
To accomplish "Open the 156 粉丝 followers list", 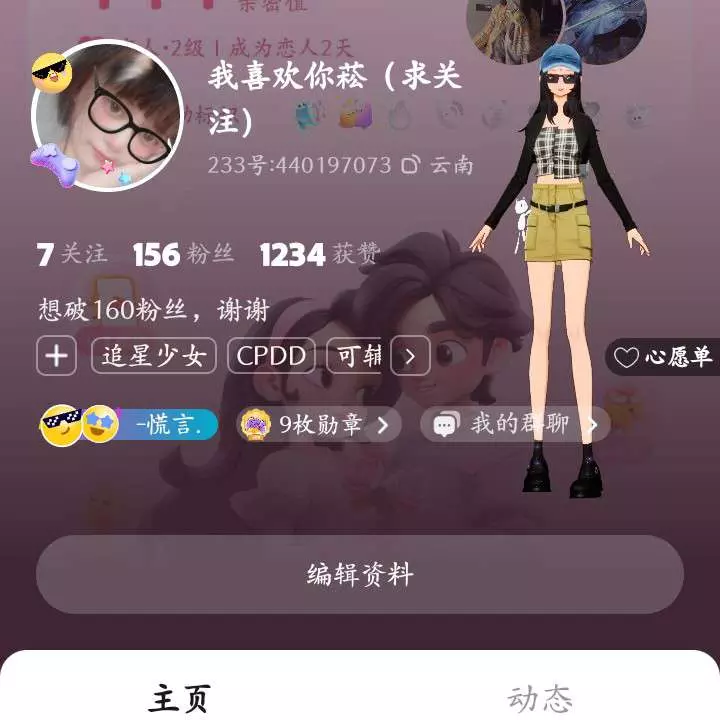I will [x=183, y=255].
